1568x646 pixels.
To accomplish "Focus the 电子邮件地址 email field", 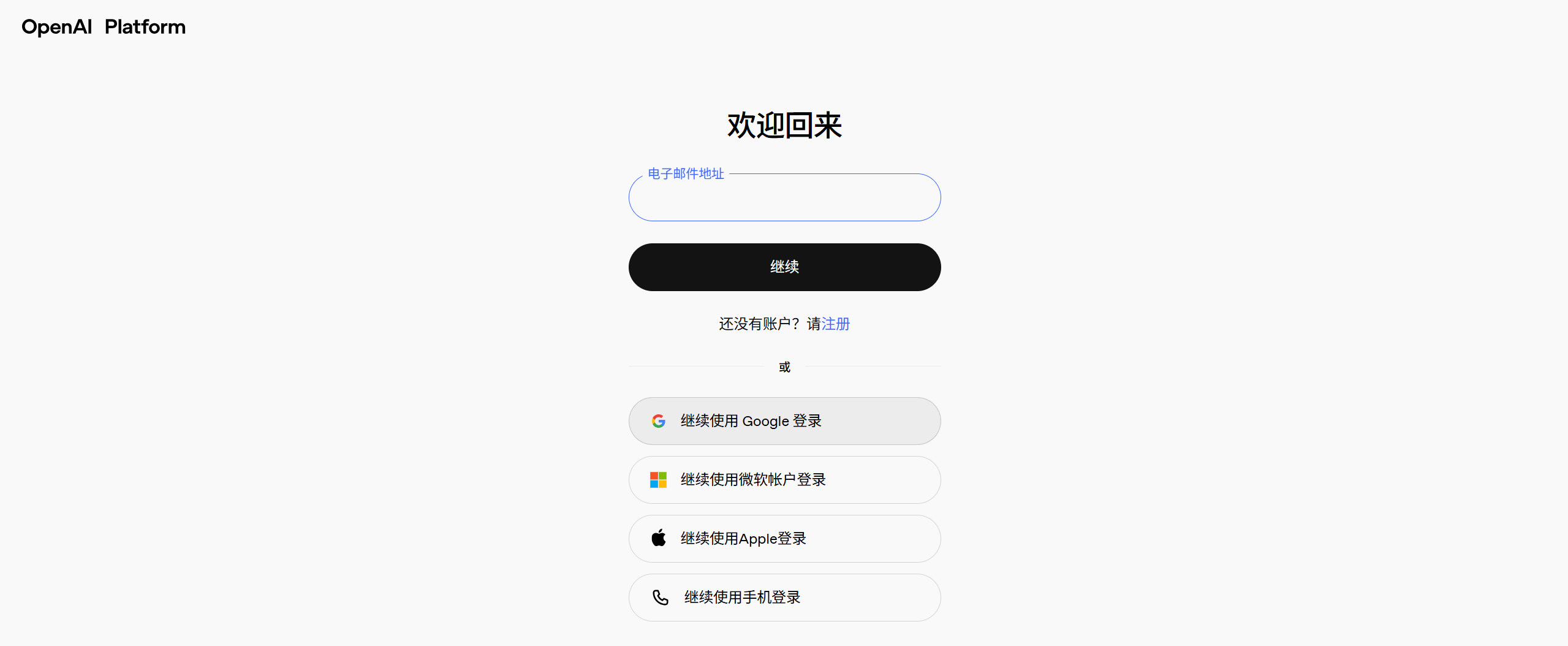I will (x=784, y=199).
